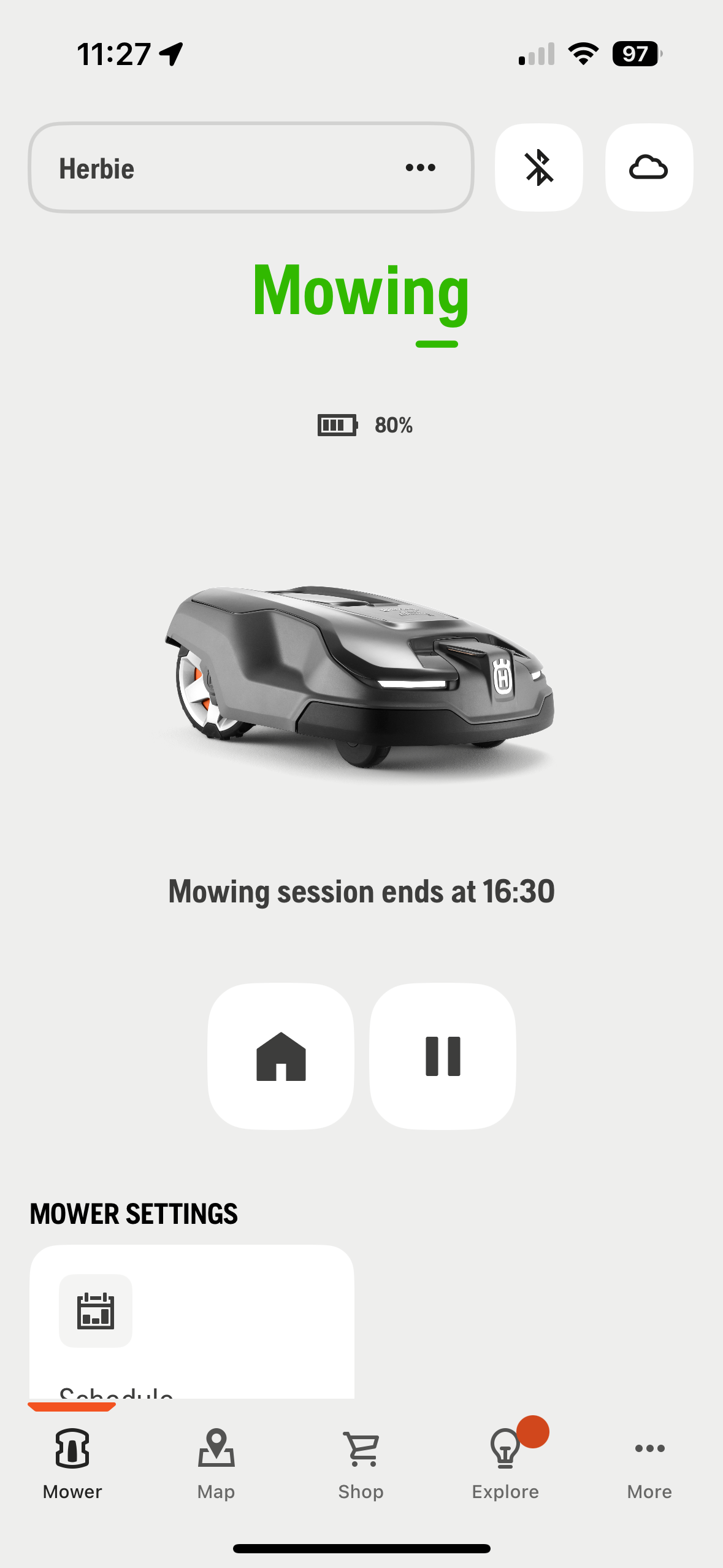This screenshot has width=723, height=1568.
Task: Send the mower home to park
Action: pyautogui.click(x=281, y=1056)
